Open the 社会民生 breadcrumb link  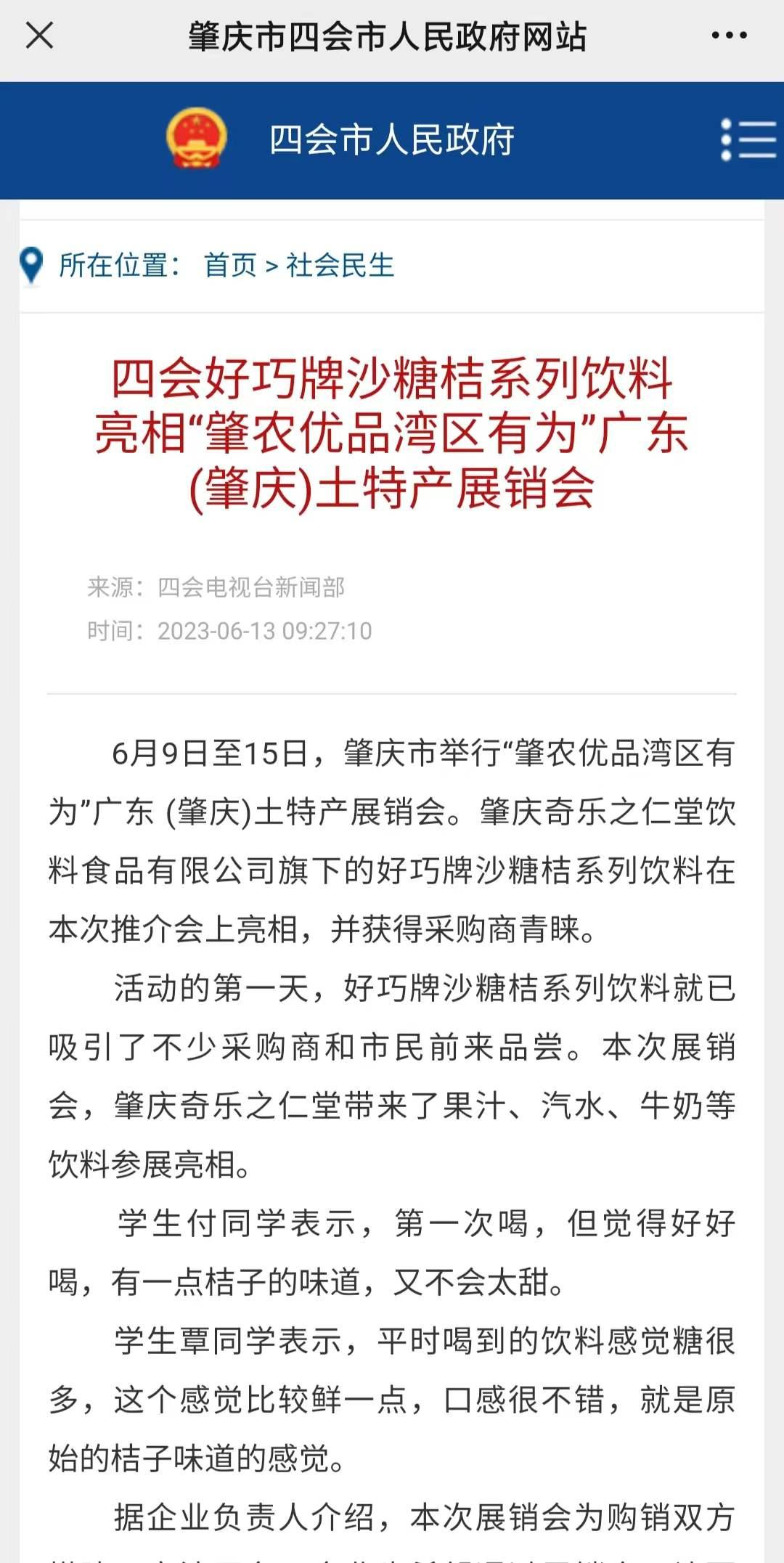click(x=340, y=265)
